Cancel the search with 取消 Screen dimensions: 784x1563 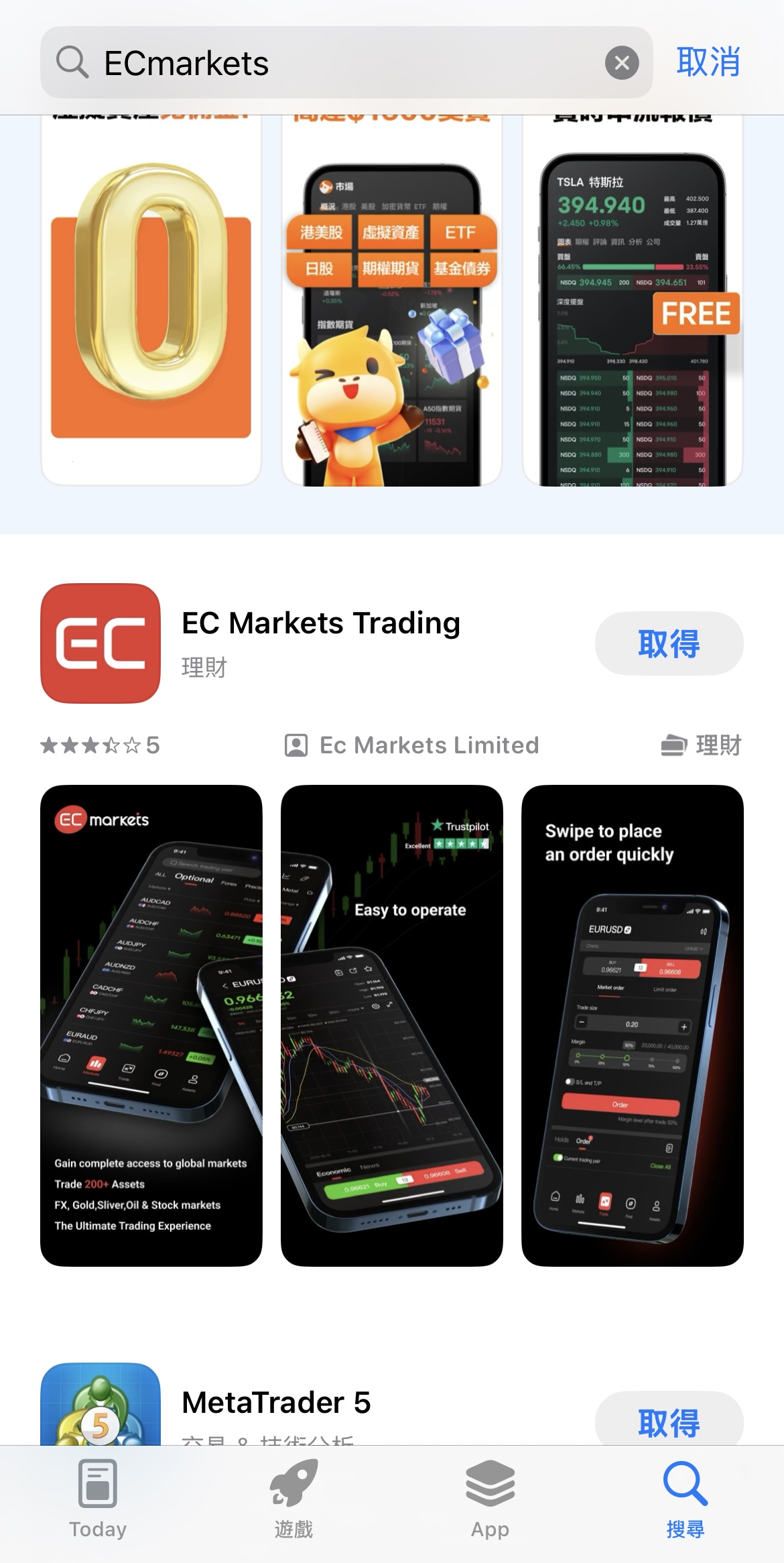[708, 62]
